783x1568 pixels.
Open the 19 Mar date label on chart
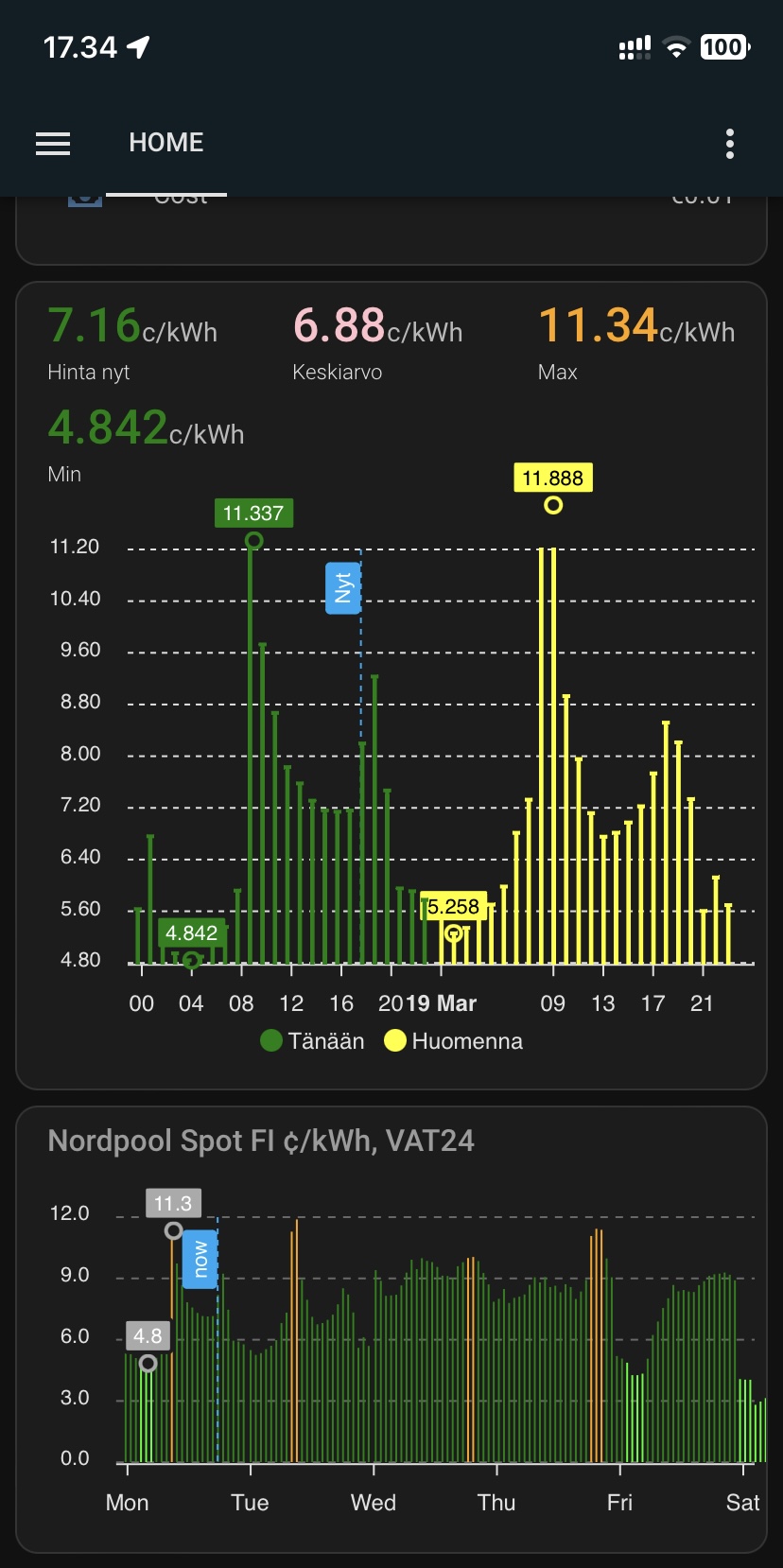point(441,1002)
